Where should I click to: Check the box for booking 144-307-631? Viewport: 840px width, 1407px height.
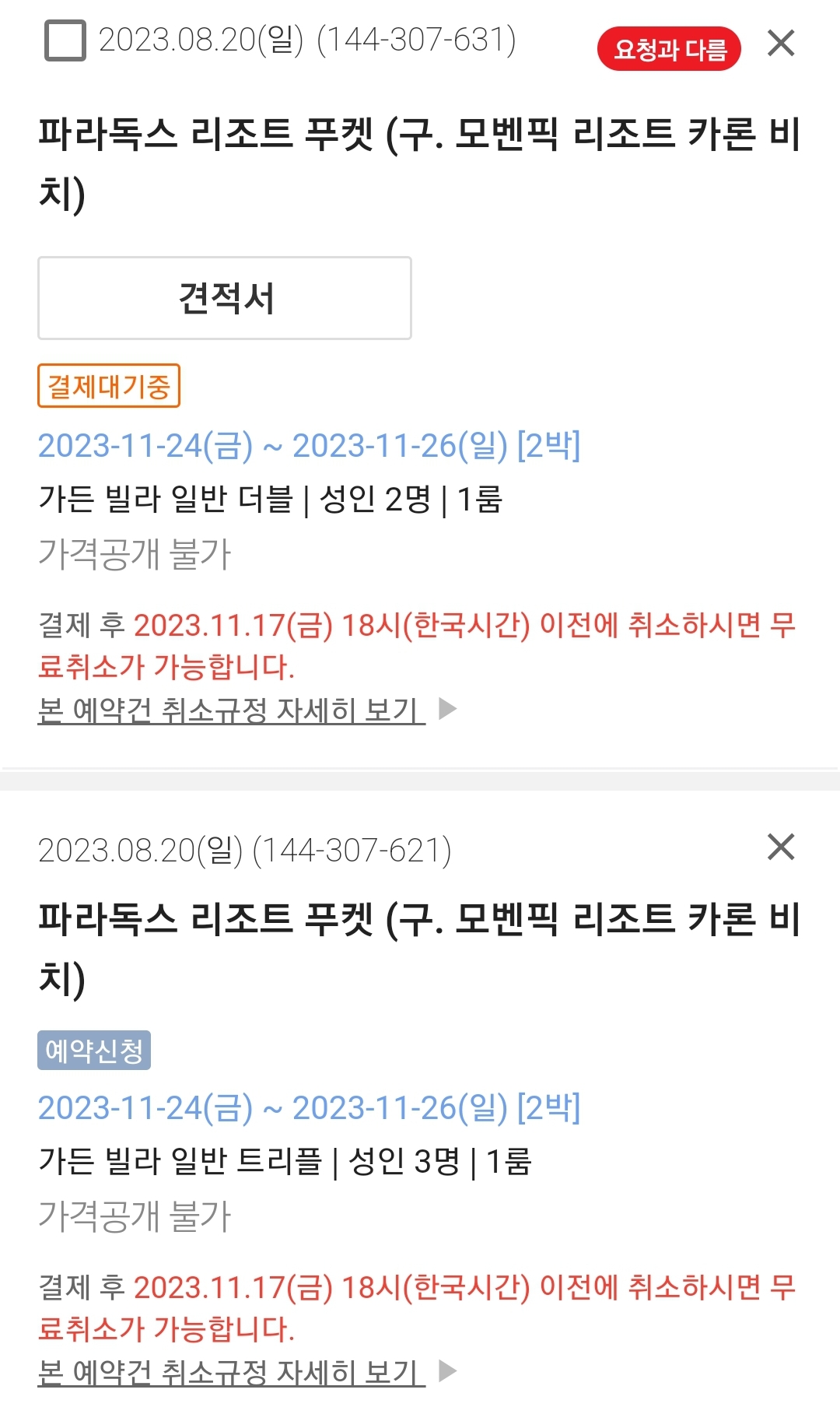[x=65, y=41]
